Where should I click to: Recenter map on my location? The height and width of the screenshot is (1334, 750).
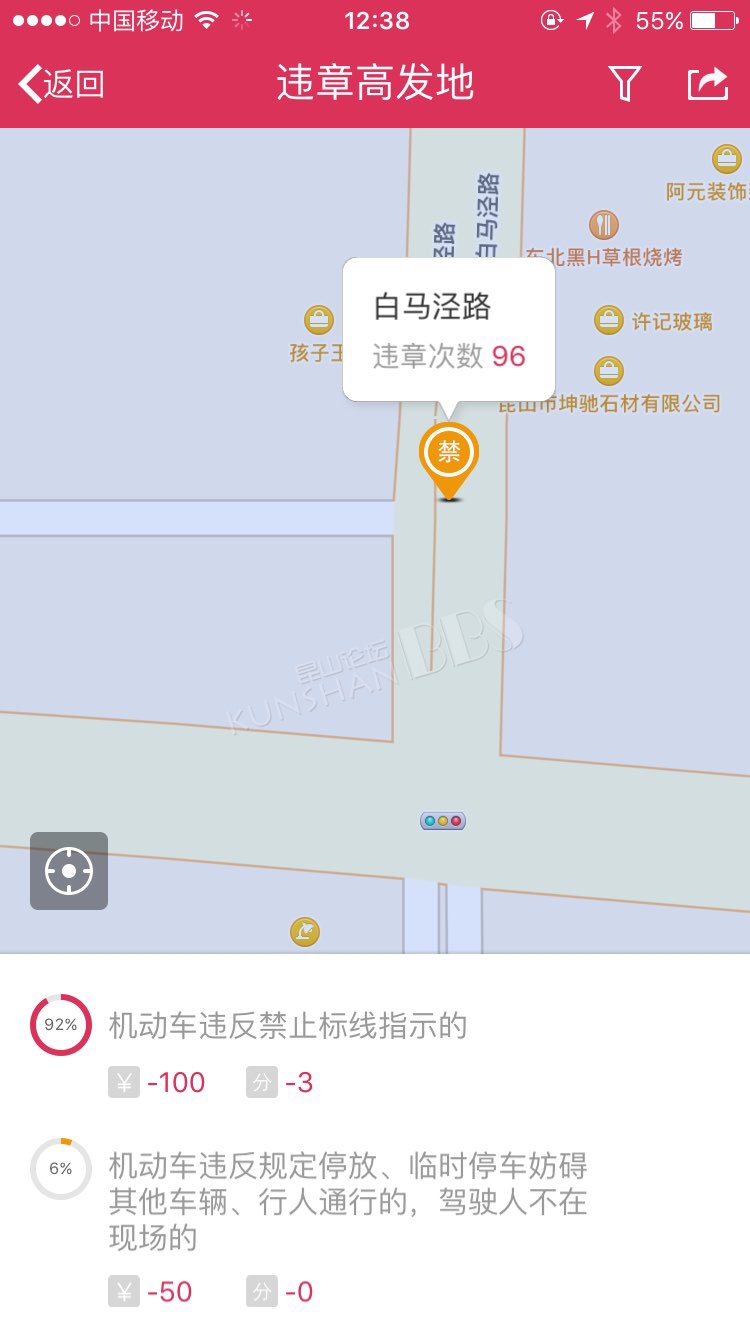point(69,871)
